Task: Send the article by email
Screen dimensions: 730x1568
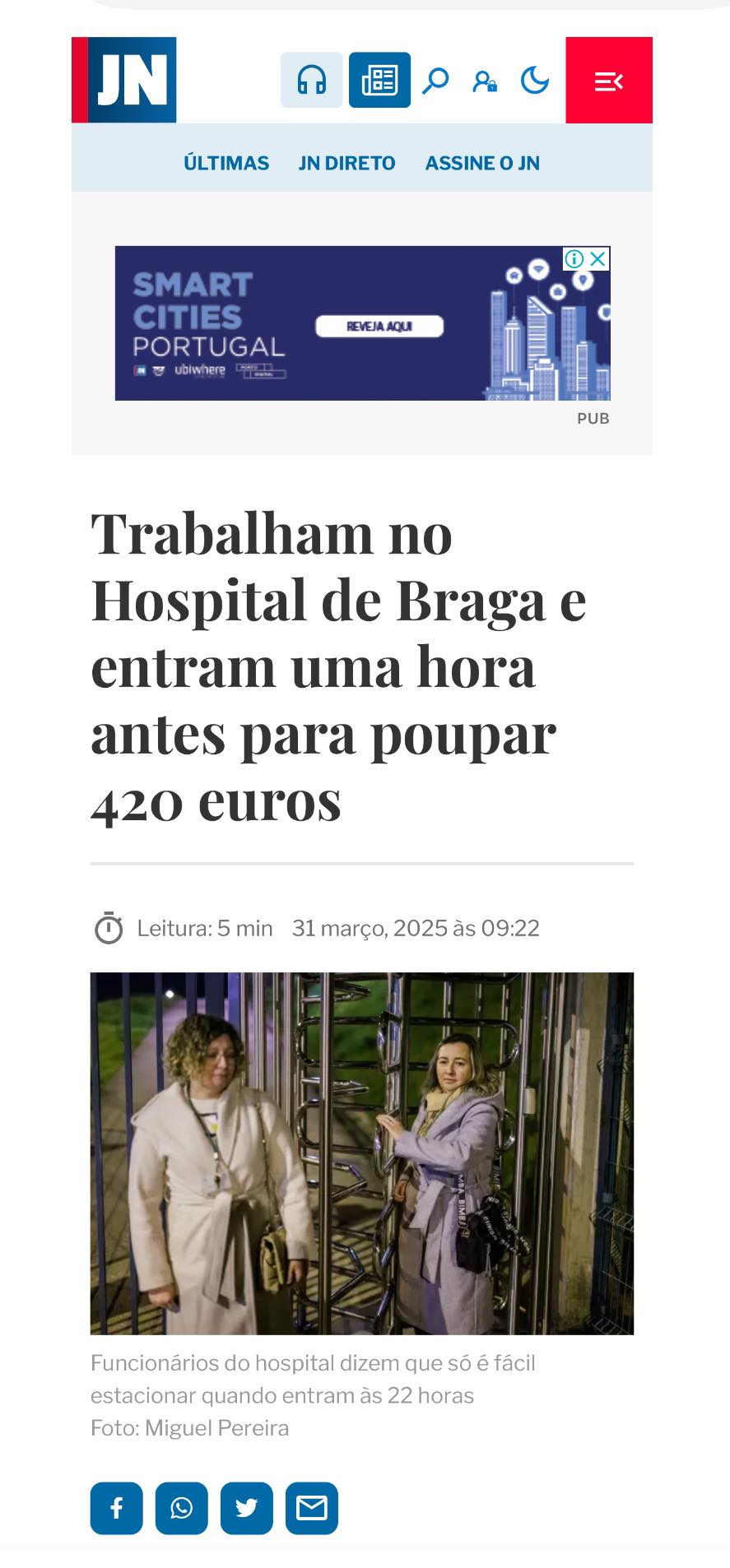Action: click(312, 1508)
